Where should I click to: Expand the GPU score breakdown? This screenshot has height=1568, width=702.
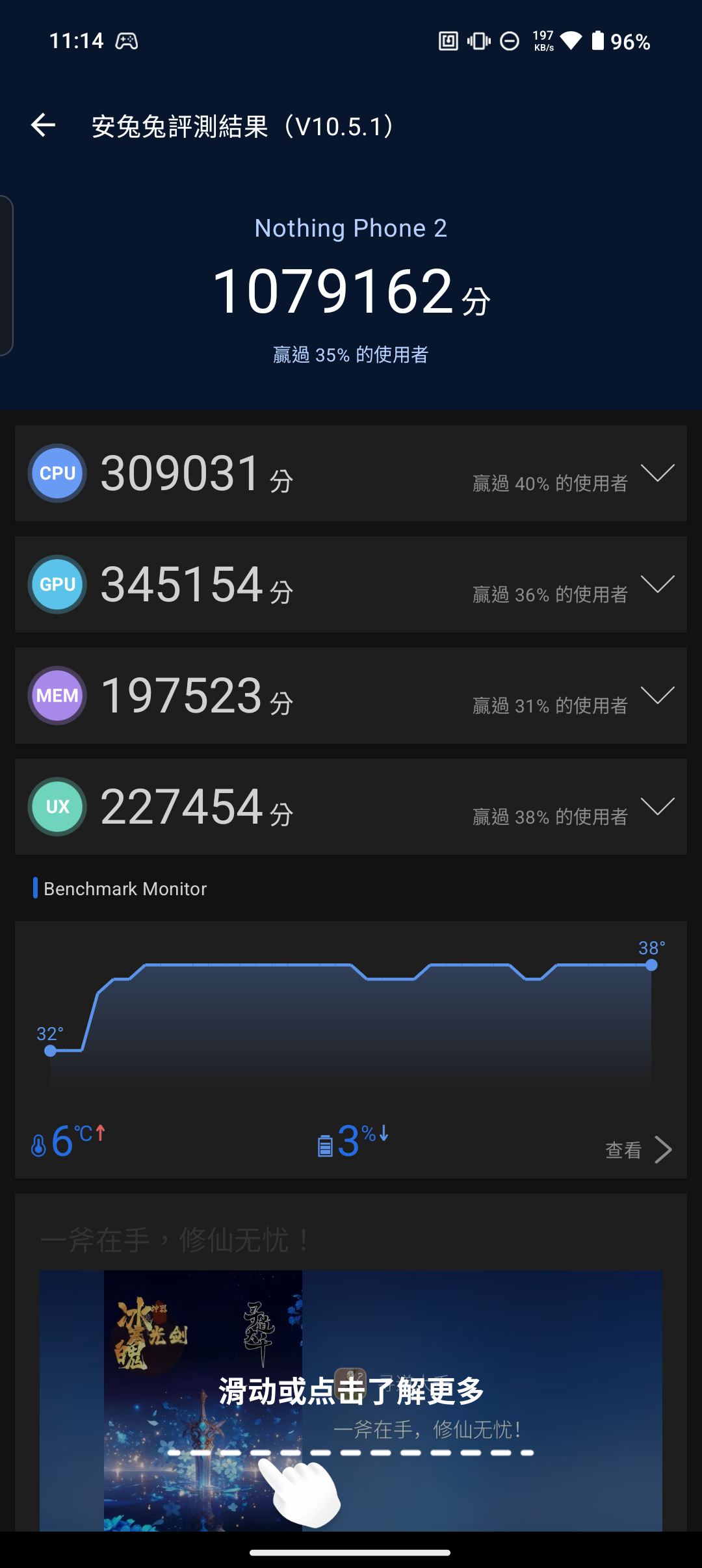pyautogui.click(x=657, y=584)
